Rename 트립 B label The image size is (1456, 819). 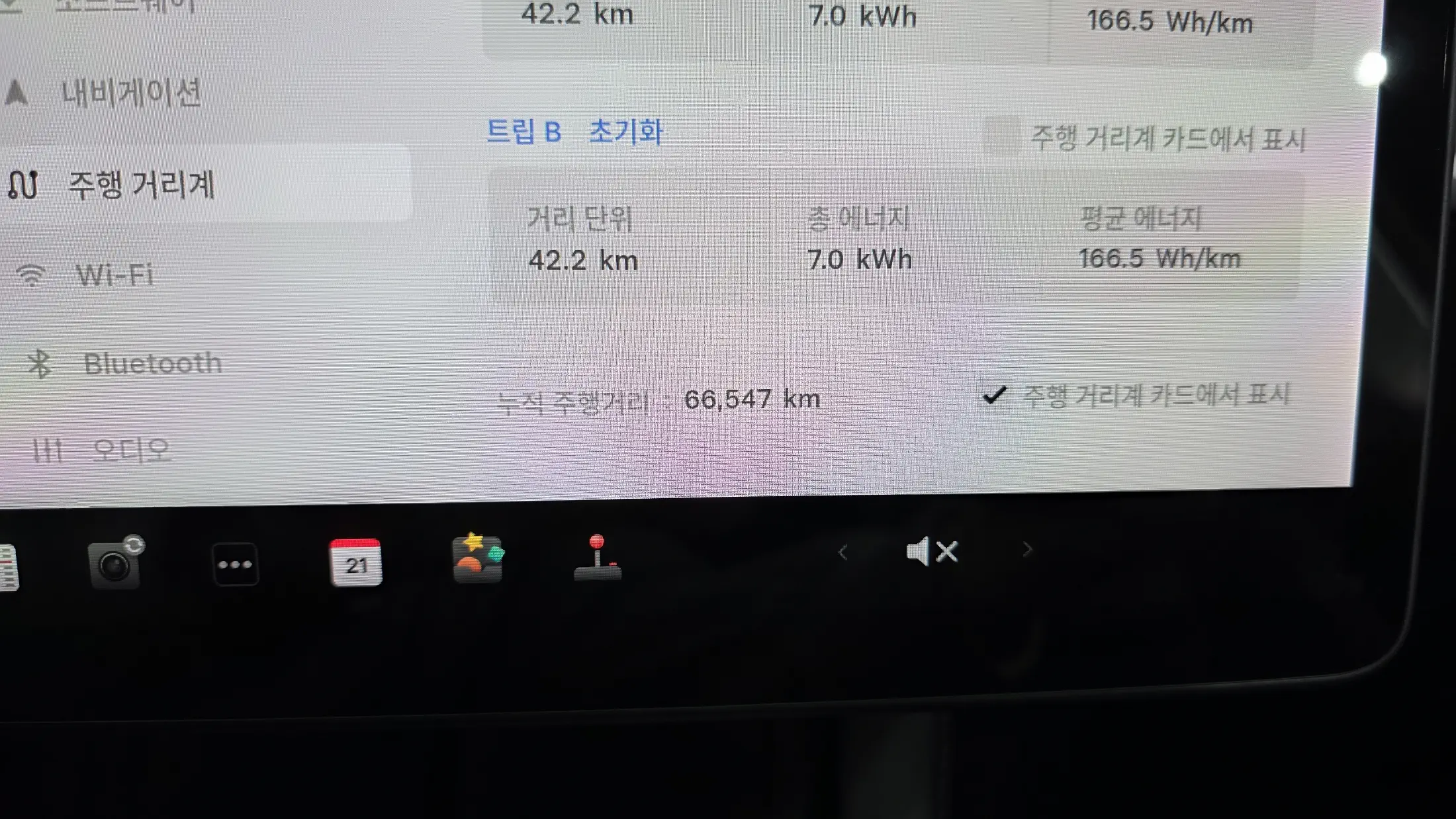tap(523, 132)
